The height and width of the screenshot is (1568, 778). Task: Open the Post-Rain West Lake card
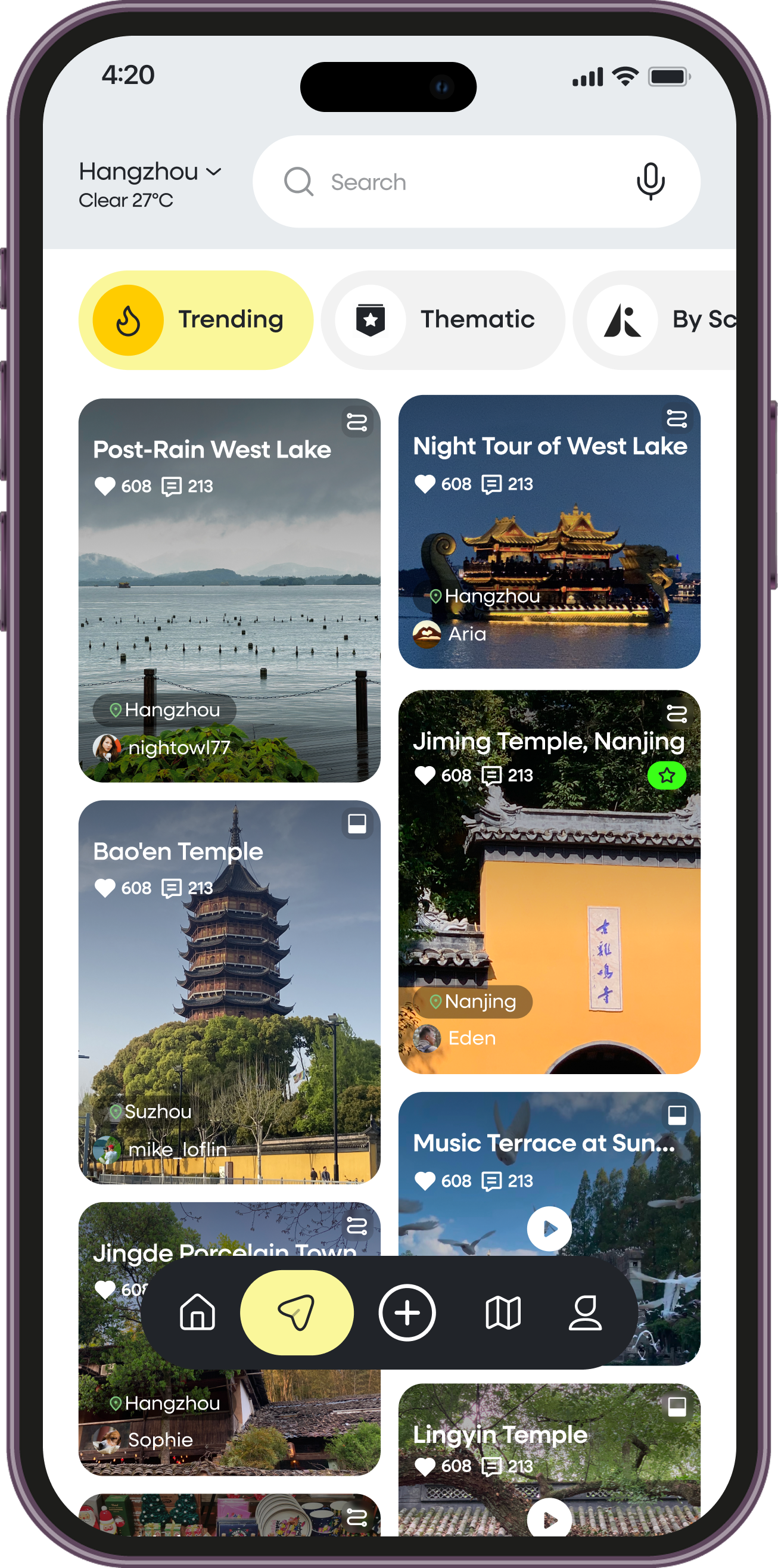tap(229, 590)
